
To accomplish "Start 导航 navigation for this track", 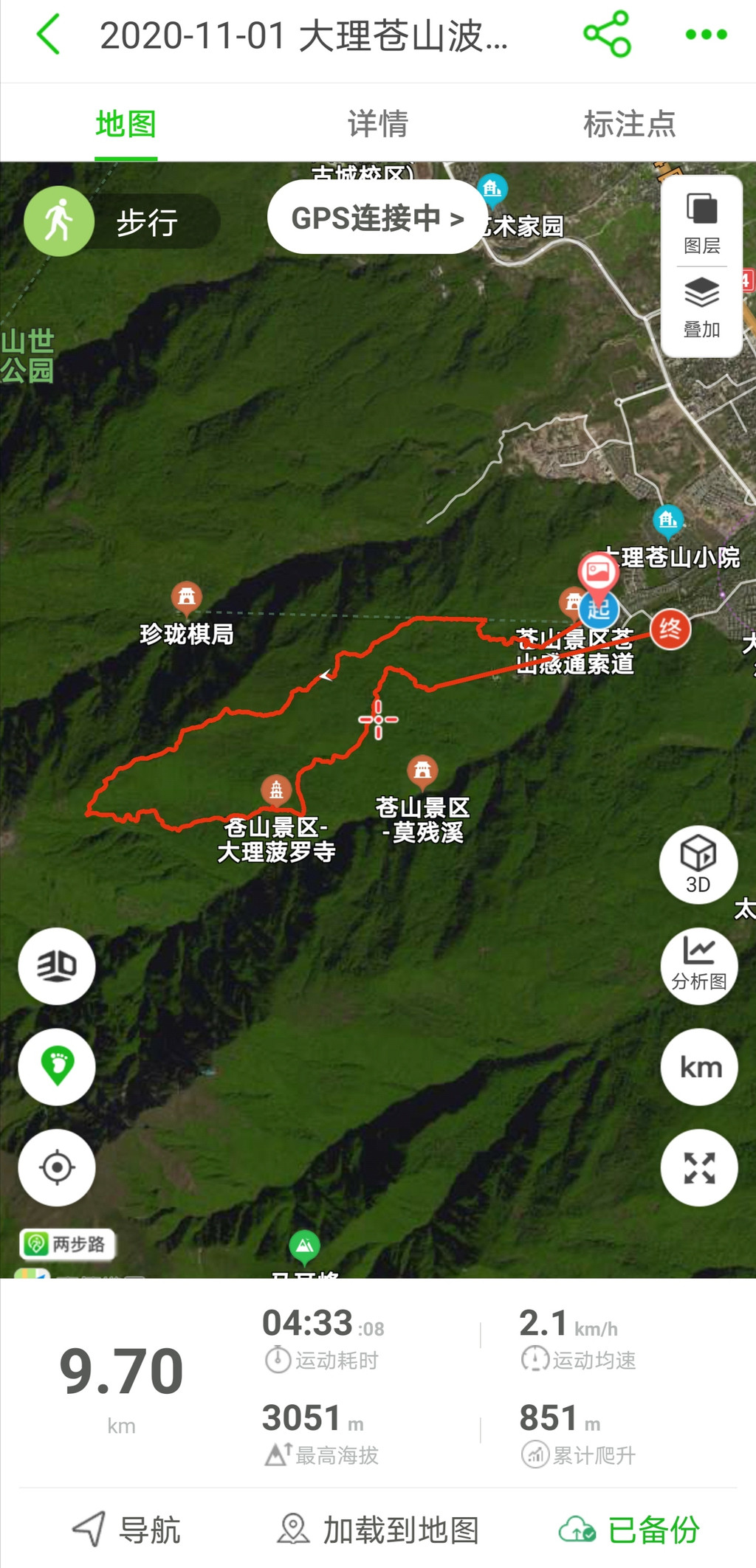I will pyautogui.click(x=127, y=1529).
